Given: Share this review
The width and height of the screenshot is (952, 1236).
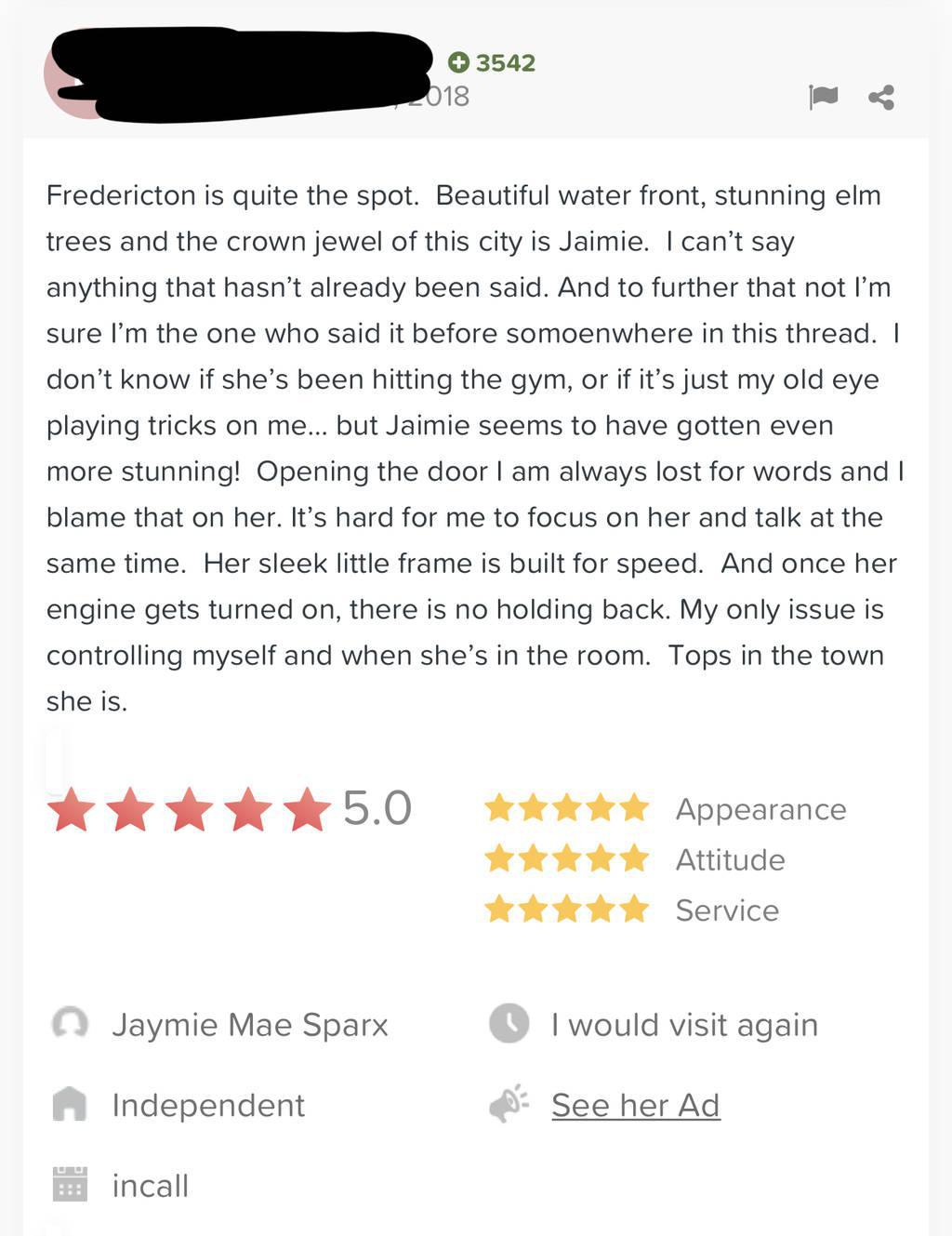Looking at the screenshot, I should pos(881,97).
